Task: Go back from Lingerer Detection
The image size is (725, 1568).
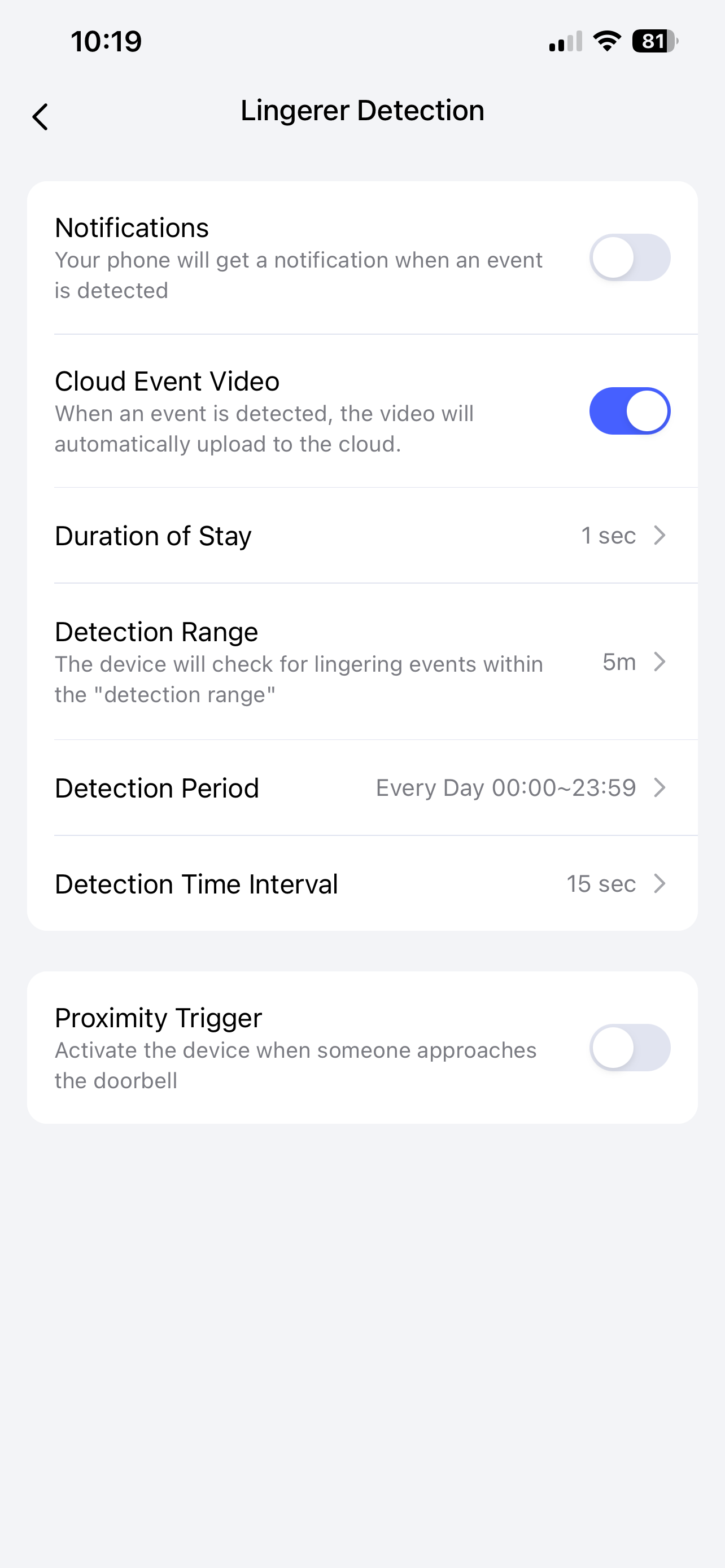Action: (x=40, y=117)
